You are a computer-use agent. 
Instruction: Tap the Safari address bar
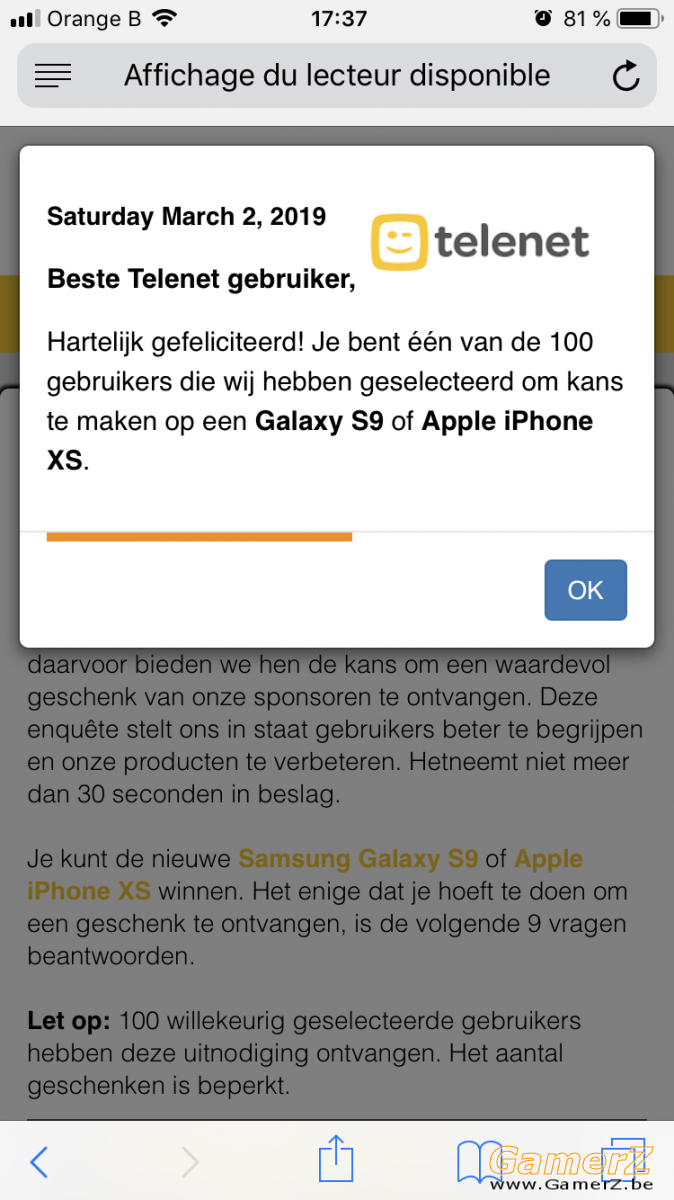point(337,75)
